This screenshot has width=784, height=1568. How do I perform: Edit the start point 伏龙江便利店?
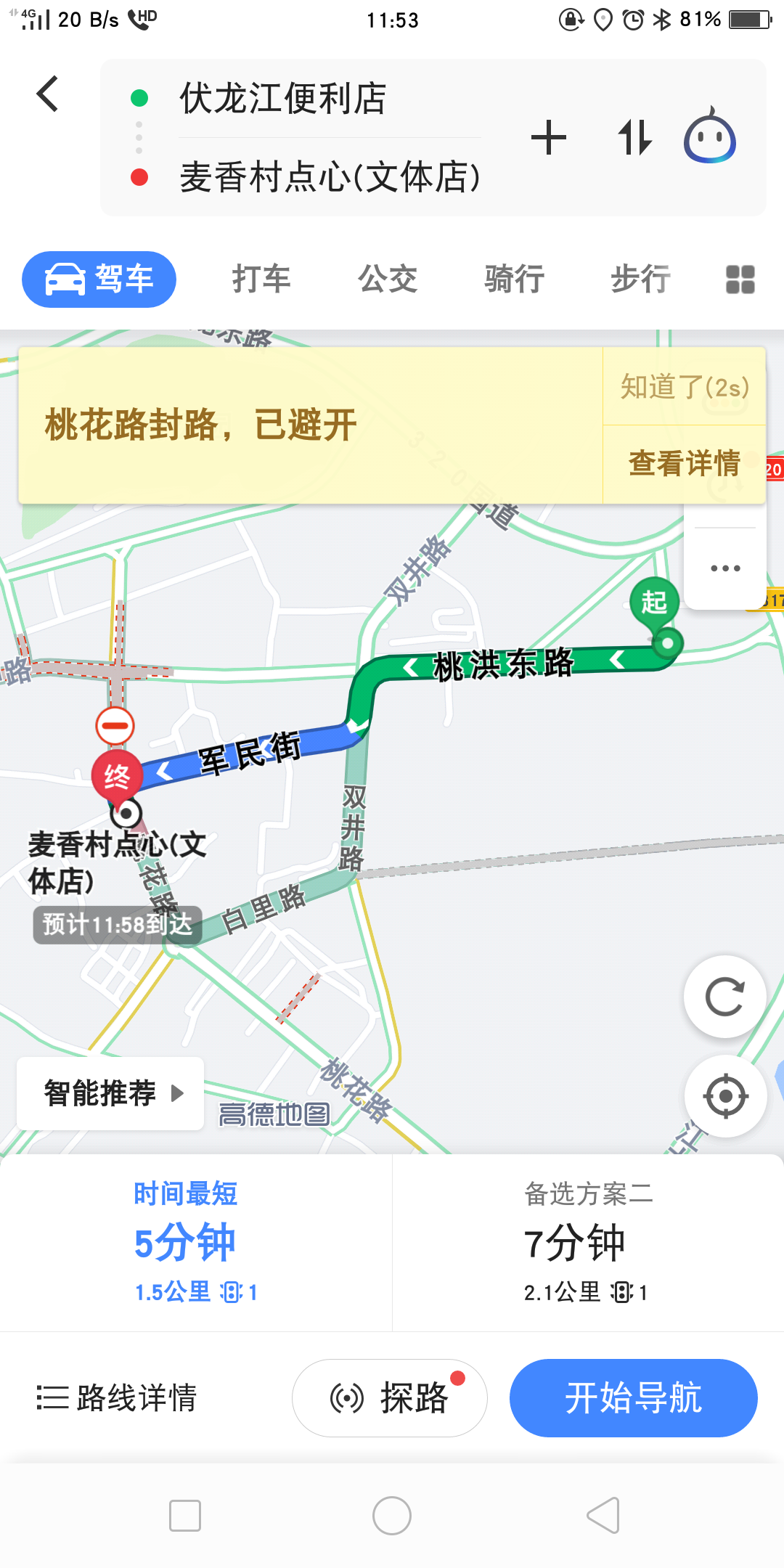pos(283,99)
